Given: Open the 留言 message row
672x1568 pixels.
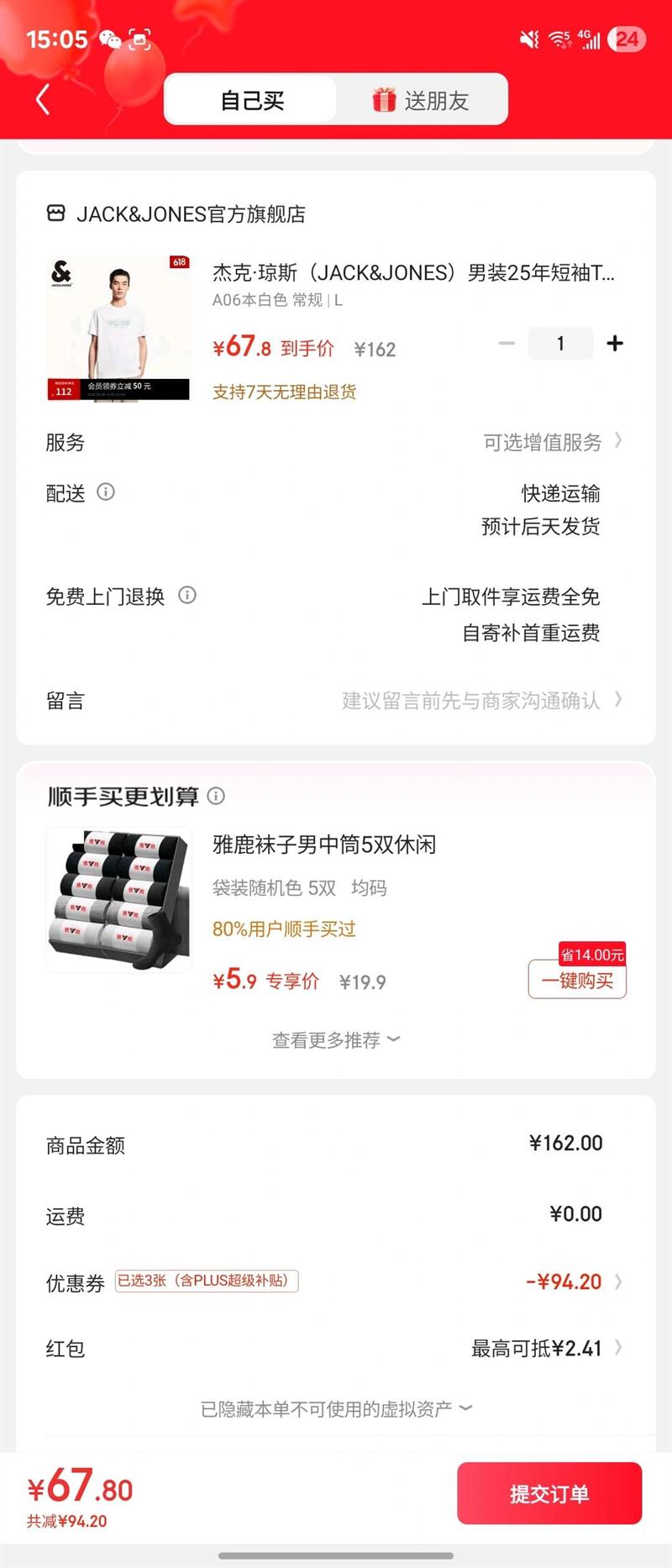Looking at the screenshot, I should click(x=335, y=700).
